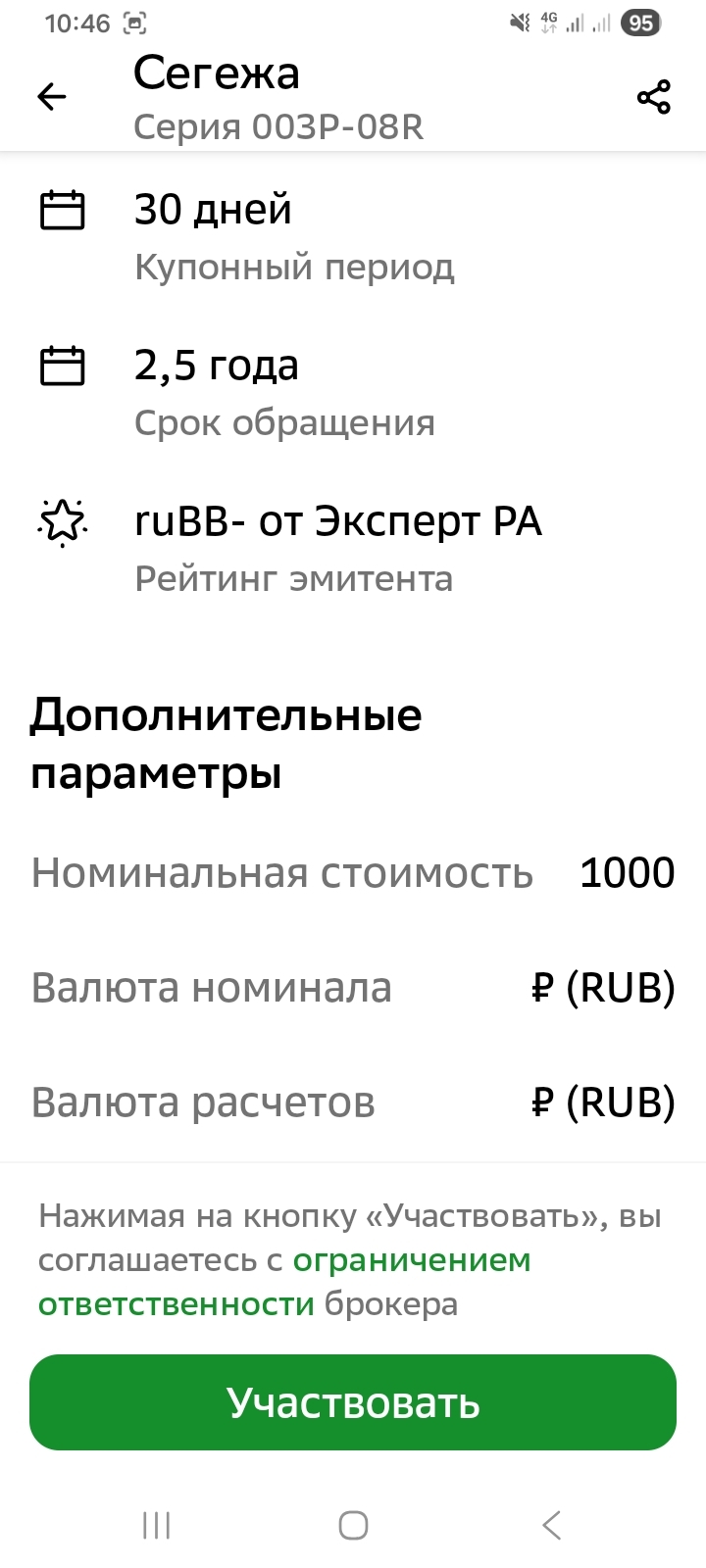Viewport: 706px width, 1568px height.
Task: Share the Сегежа bond offer
Action: tap(653, 97)
